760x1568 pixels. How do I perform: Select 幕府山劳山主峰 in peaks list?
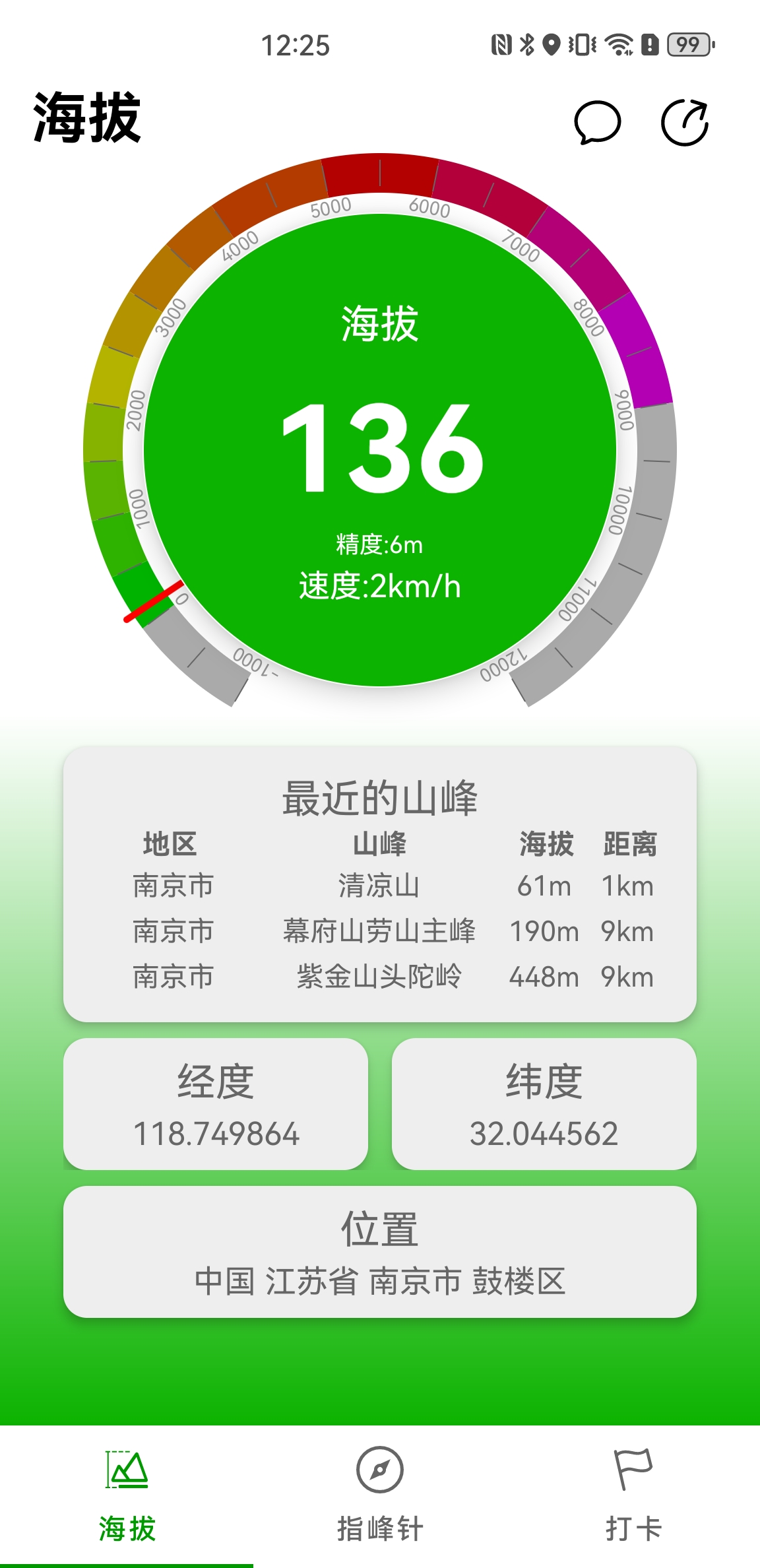[379, 932]
